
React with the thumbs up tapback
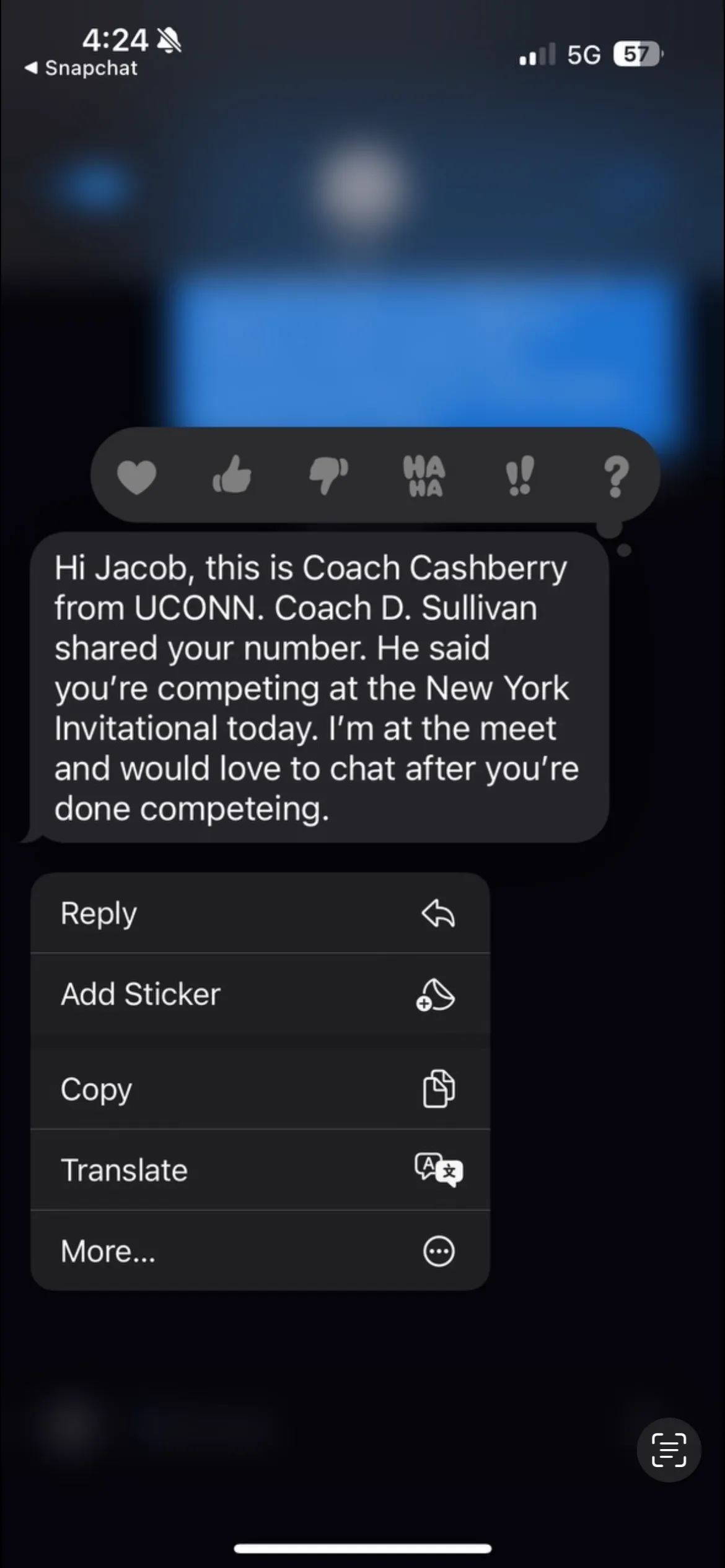click(x=232, y=476)
